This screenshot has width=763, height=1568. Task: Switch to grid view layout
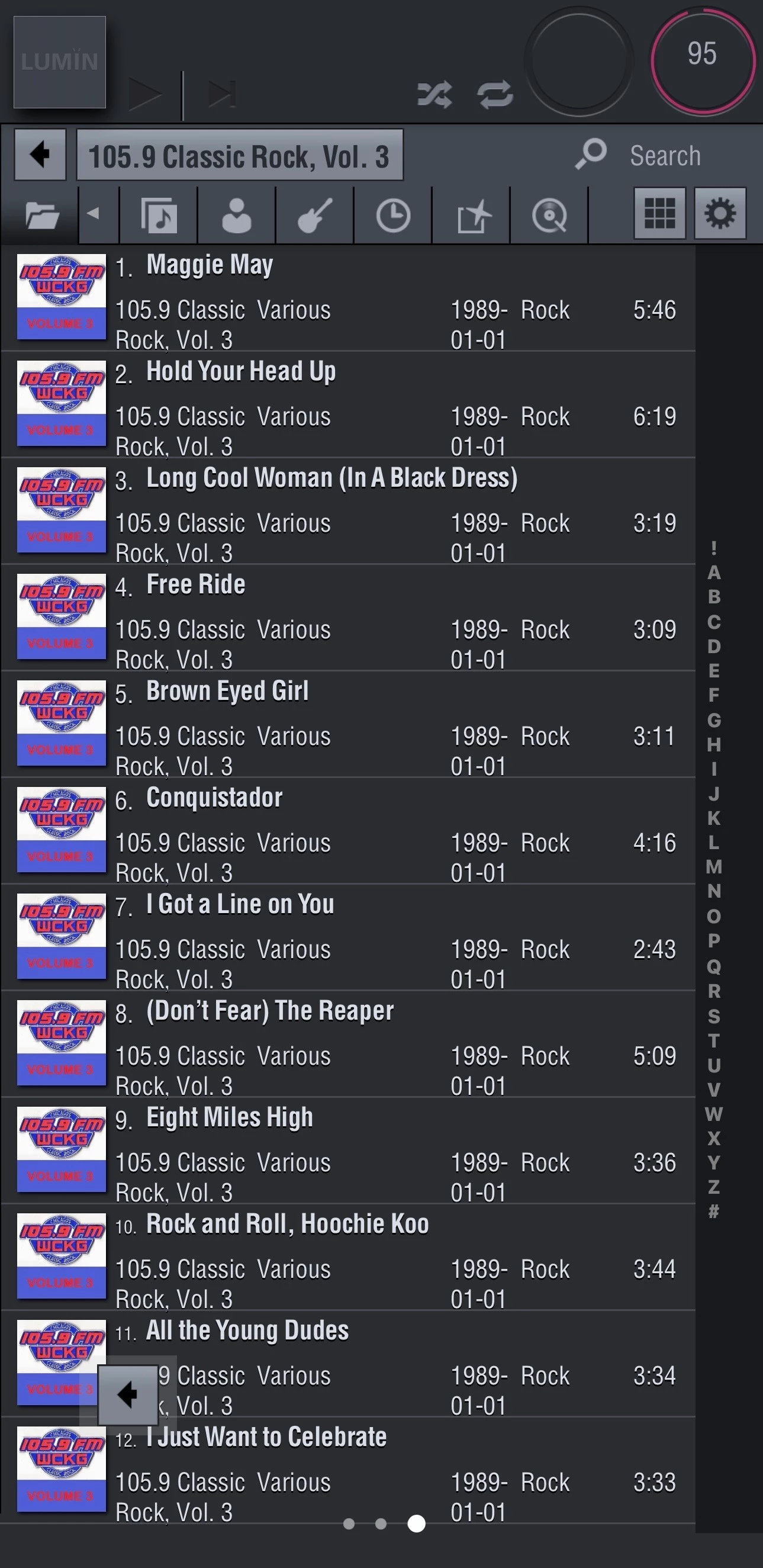pos(659,213)
